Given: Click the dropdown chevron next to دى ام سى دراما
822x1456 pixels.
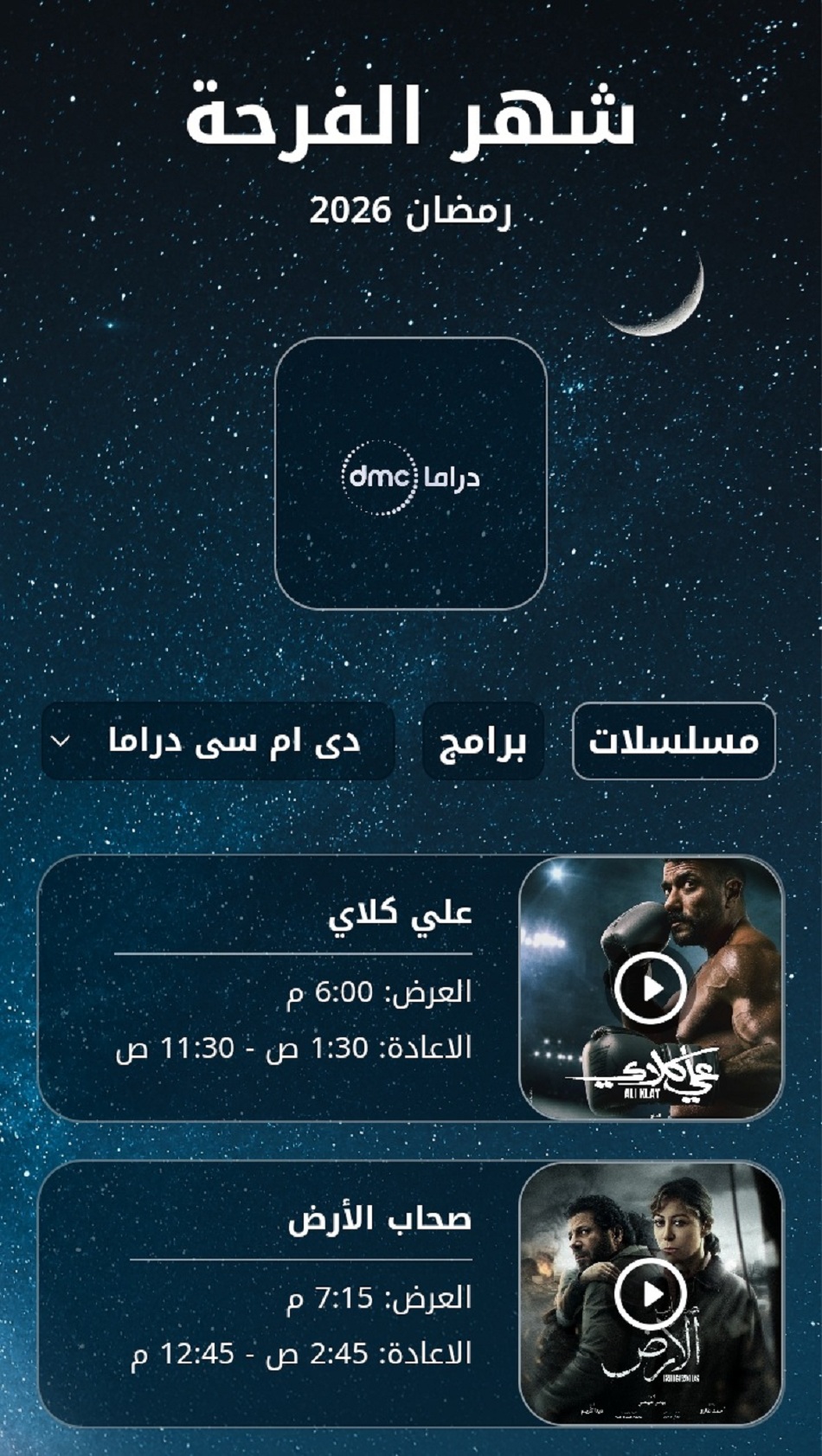Looking at the screenshot, I should (61, 742).
